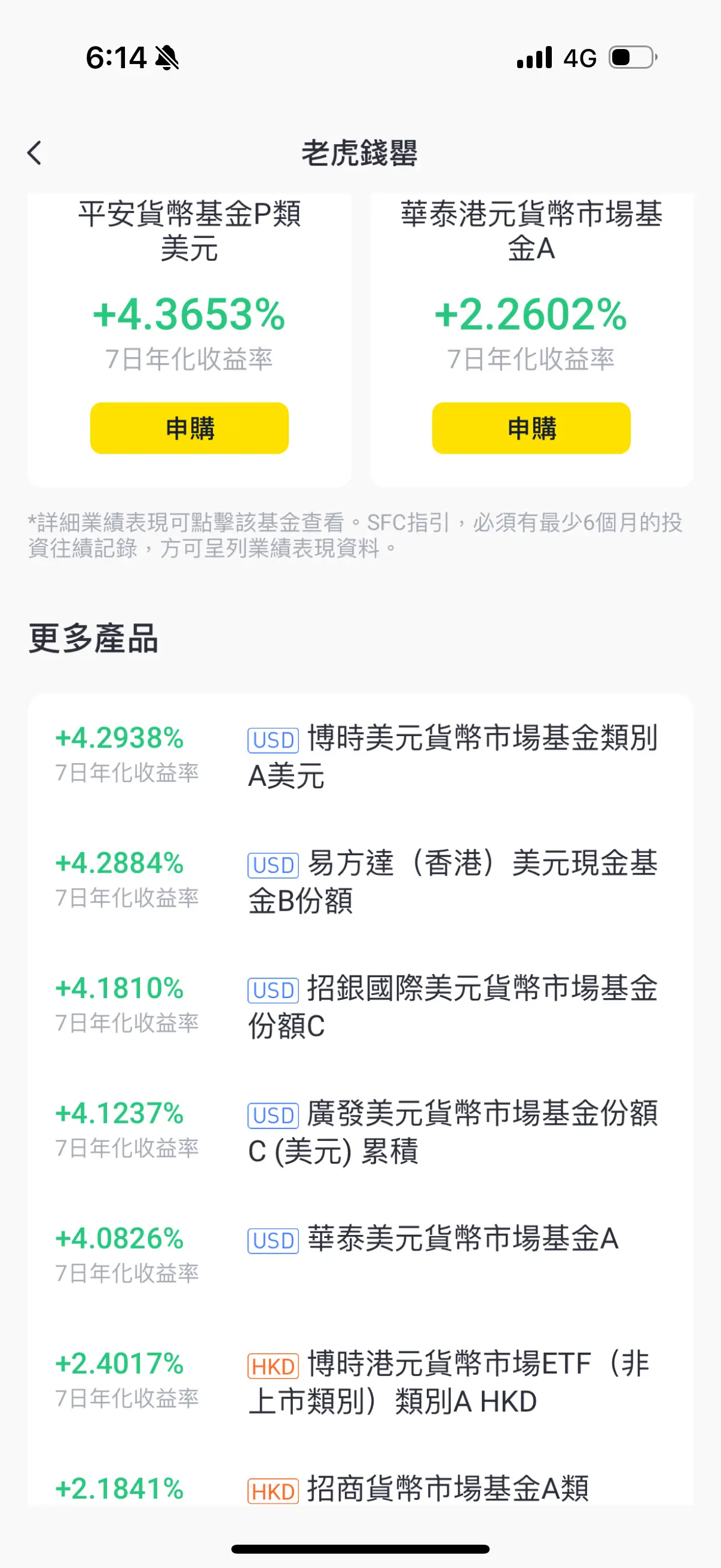
Task: Select 招商貨幣市場基金A類 HKD fund
Action: point(360,1488)
